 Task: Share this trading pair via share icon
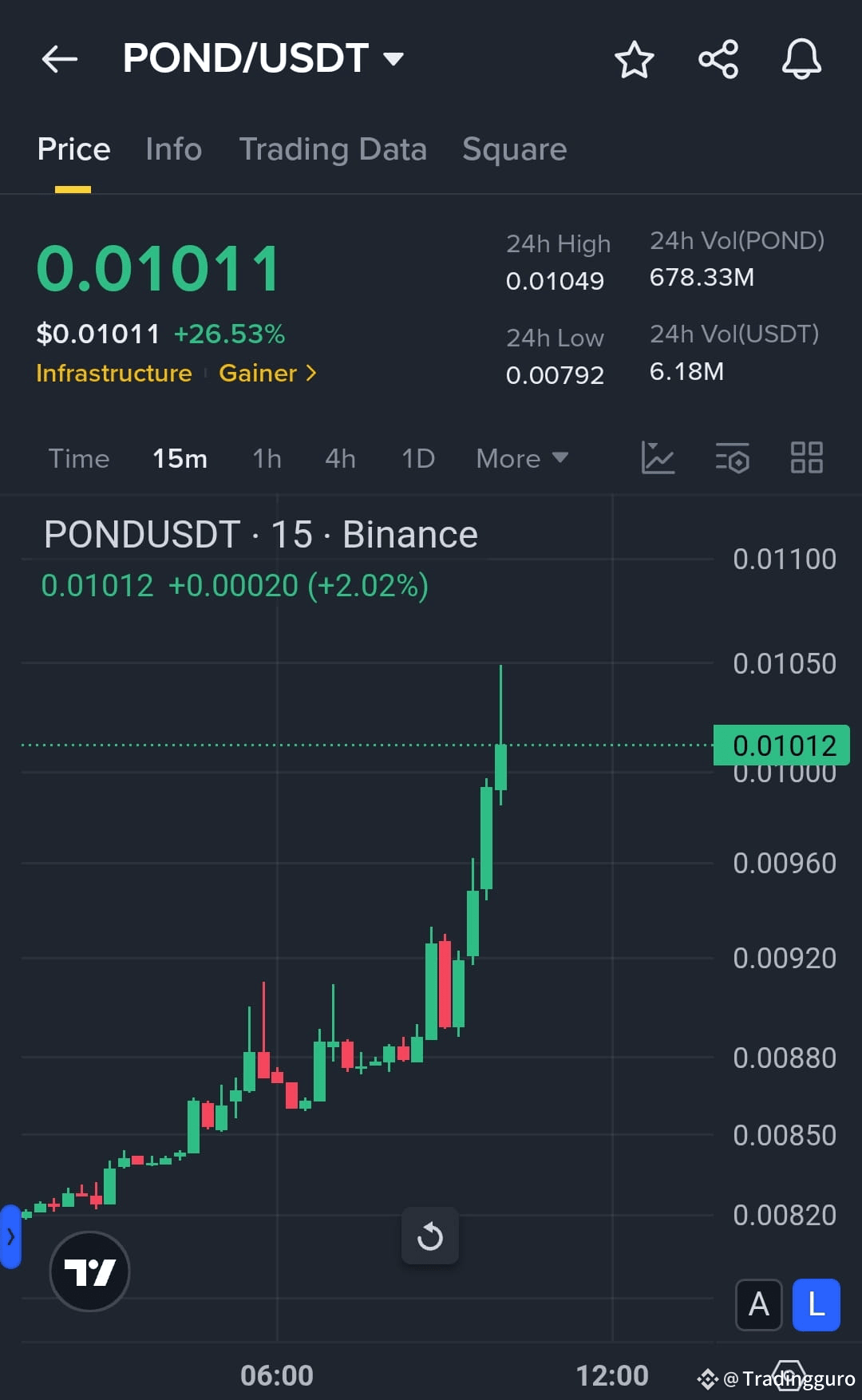(718, 58)
